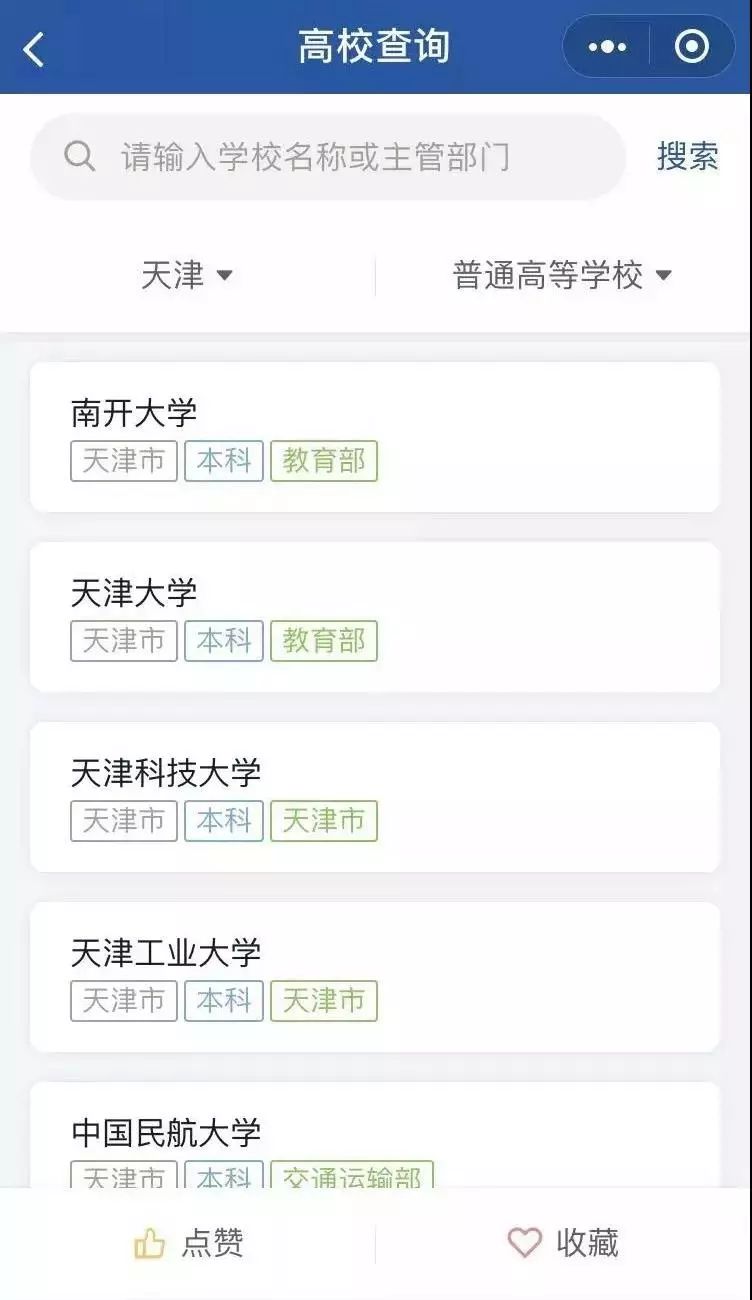
Task: Open the 天津大学 entry
Action: [x=375, y=610]
